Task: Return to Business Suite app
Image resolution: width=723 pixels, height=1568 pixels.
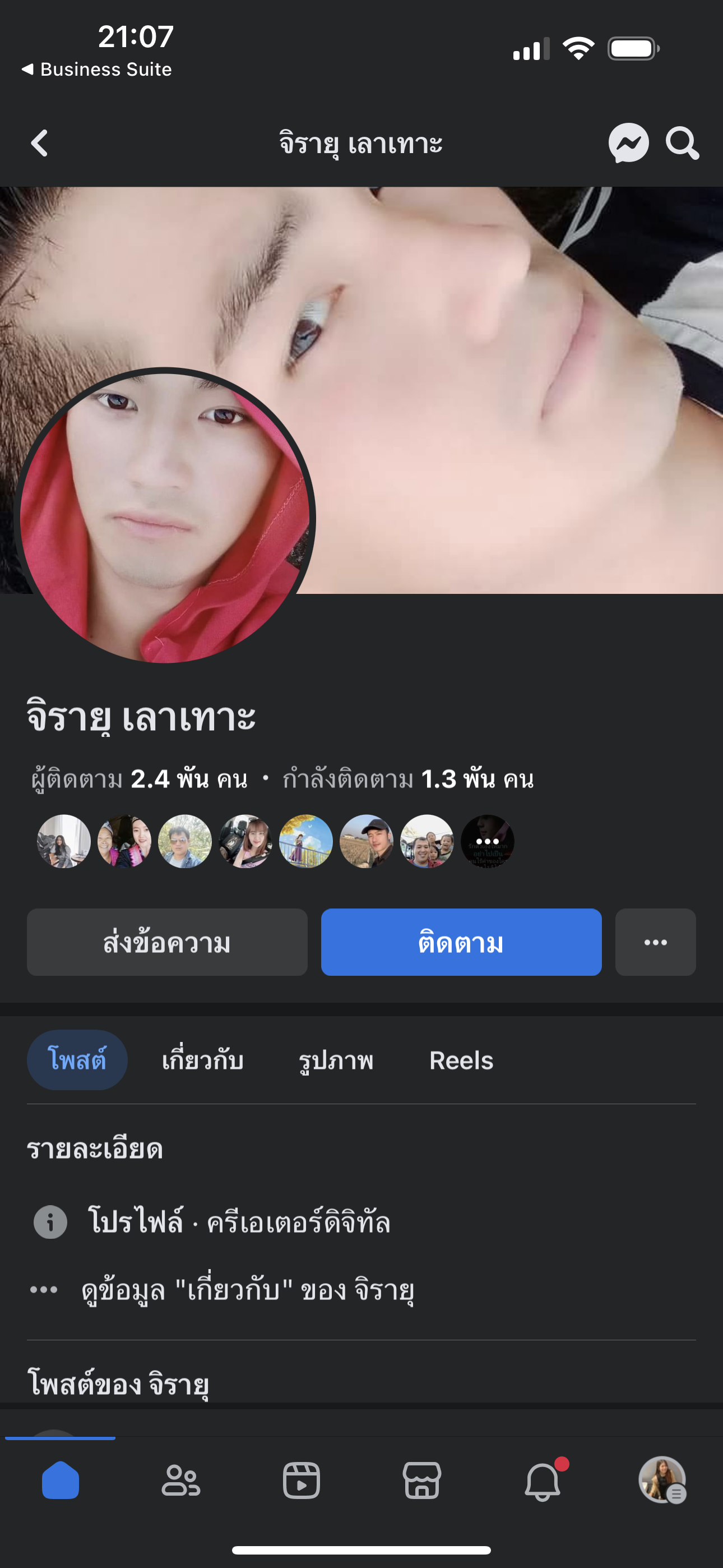Action: [x=98, y=70]
